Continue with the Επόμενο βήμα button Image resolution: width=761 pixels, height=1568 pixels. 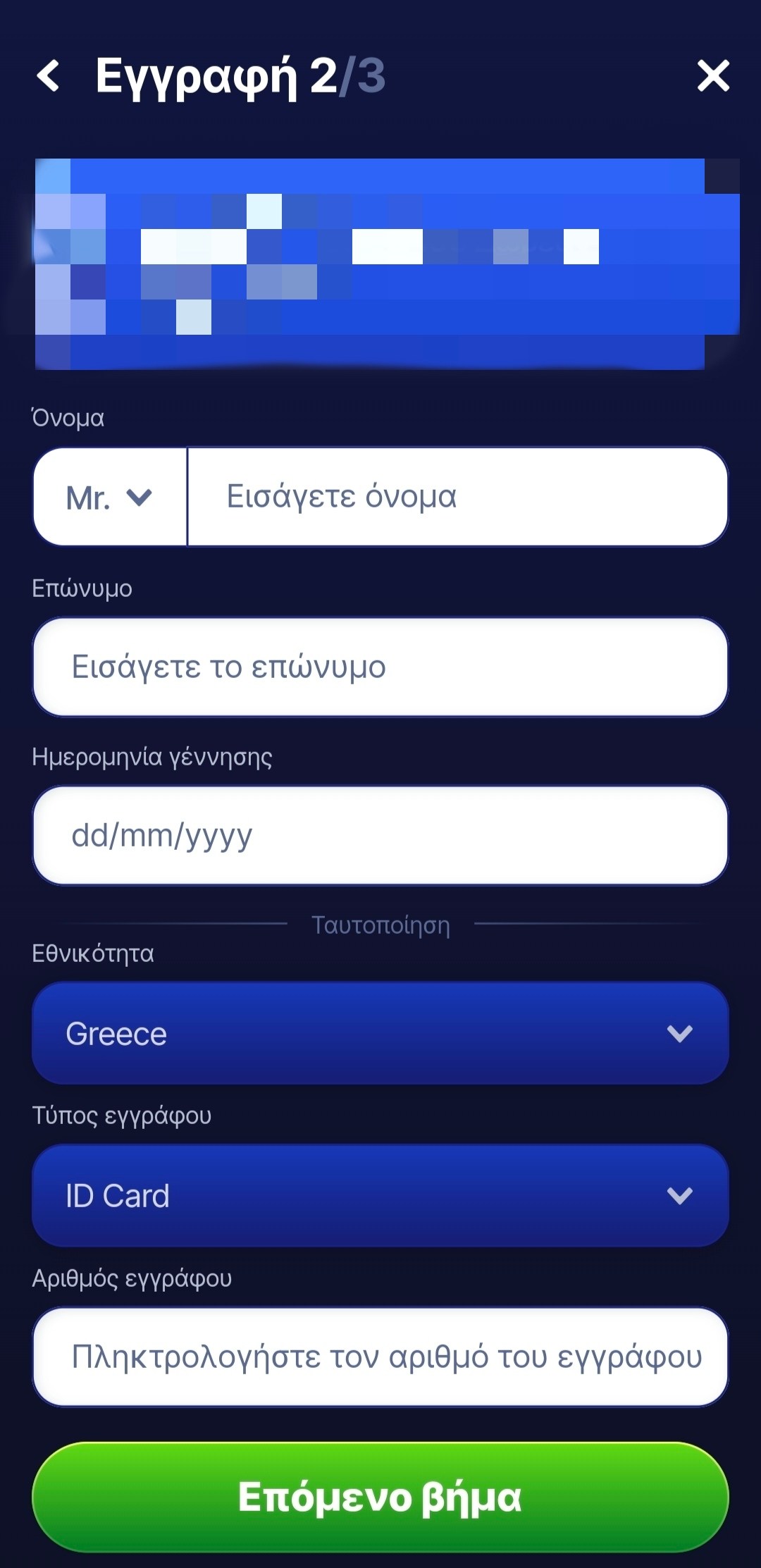click(380, 1497)
